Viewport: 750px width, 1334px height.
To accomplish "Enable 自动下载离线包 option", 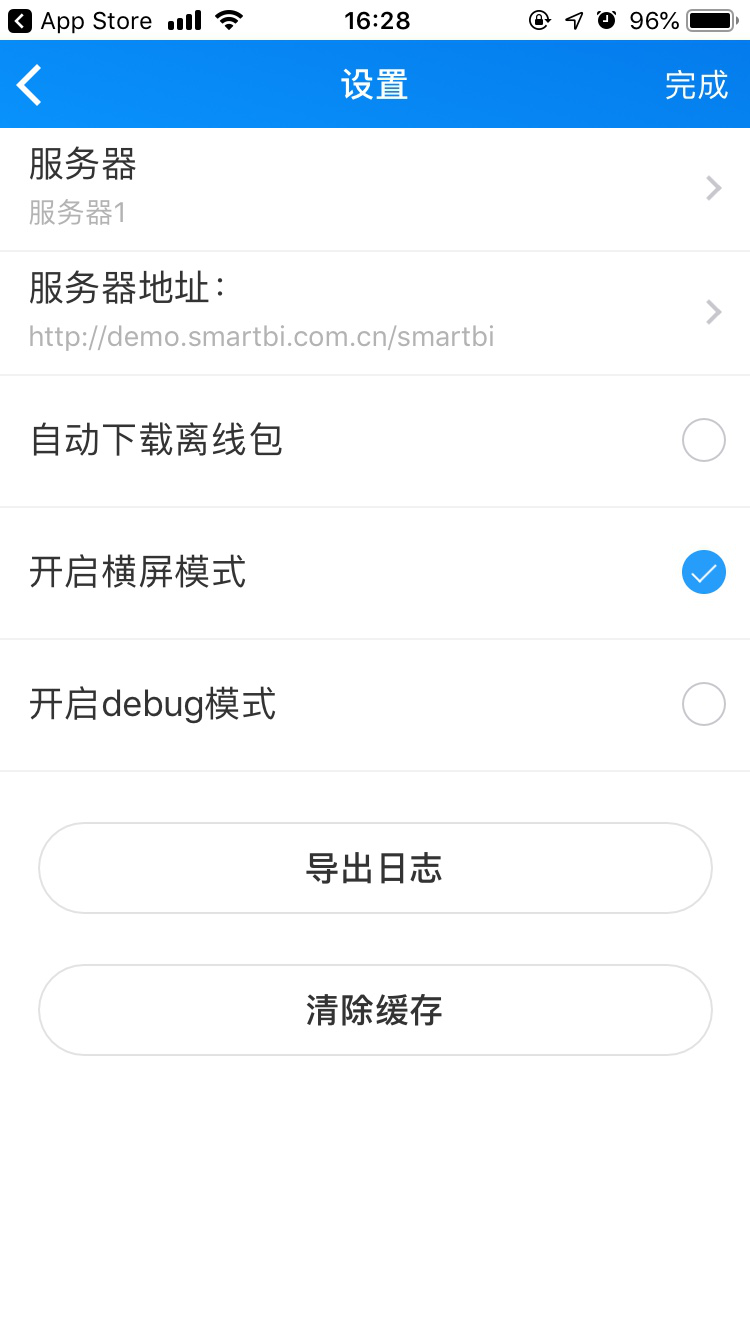I will pos(703,440).
